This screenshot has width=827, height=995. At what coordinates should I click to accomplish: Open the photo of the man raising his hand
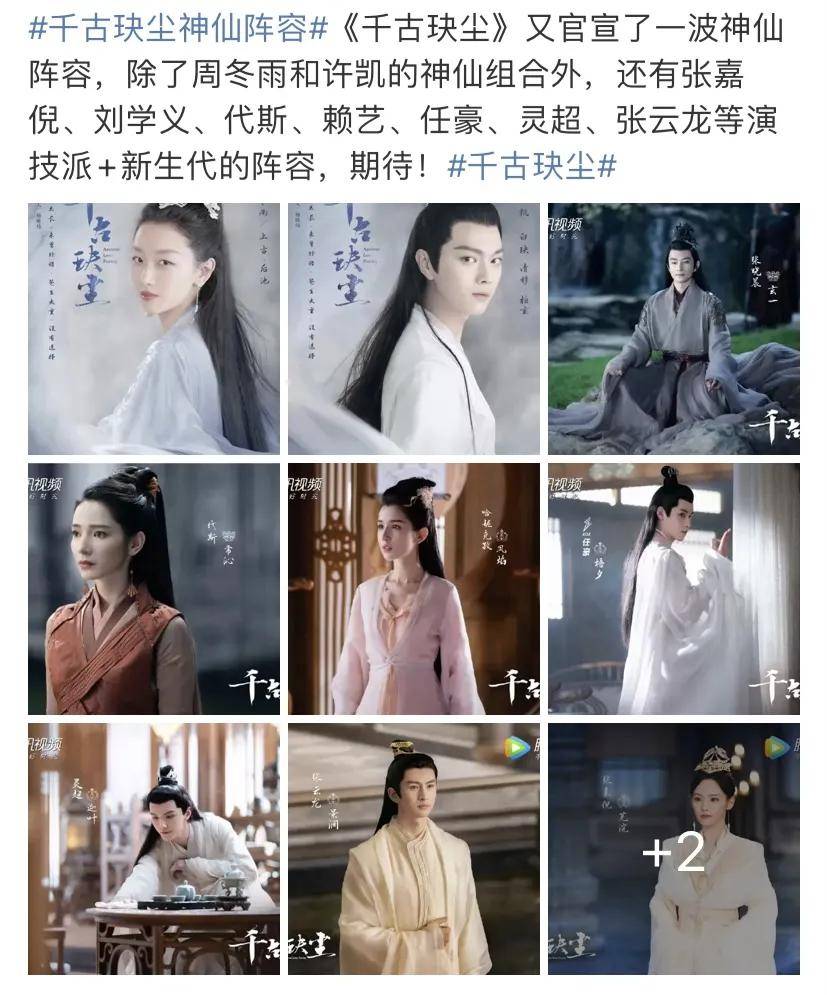click(x=674, y=589)
